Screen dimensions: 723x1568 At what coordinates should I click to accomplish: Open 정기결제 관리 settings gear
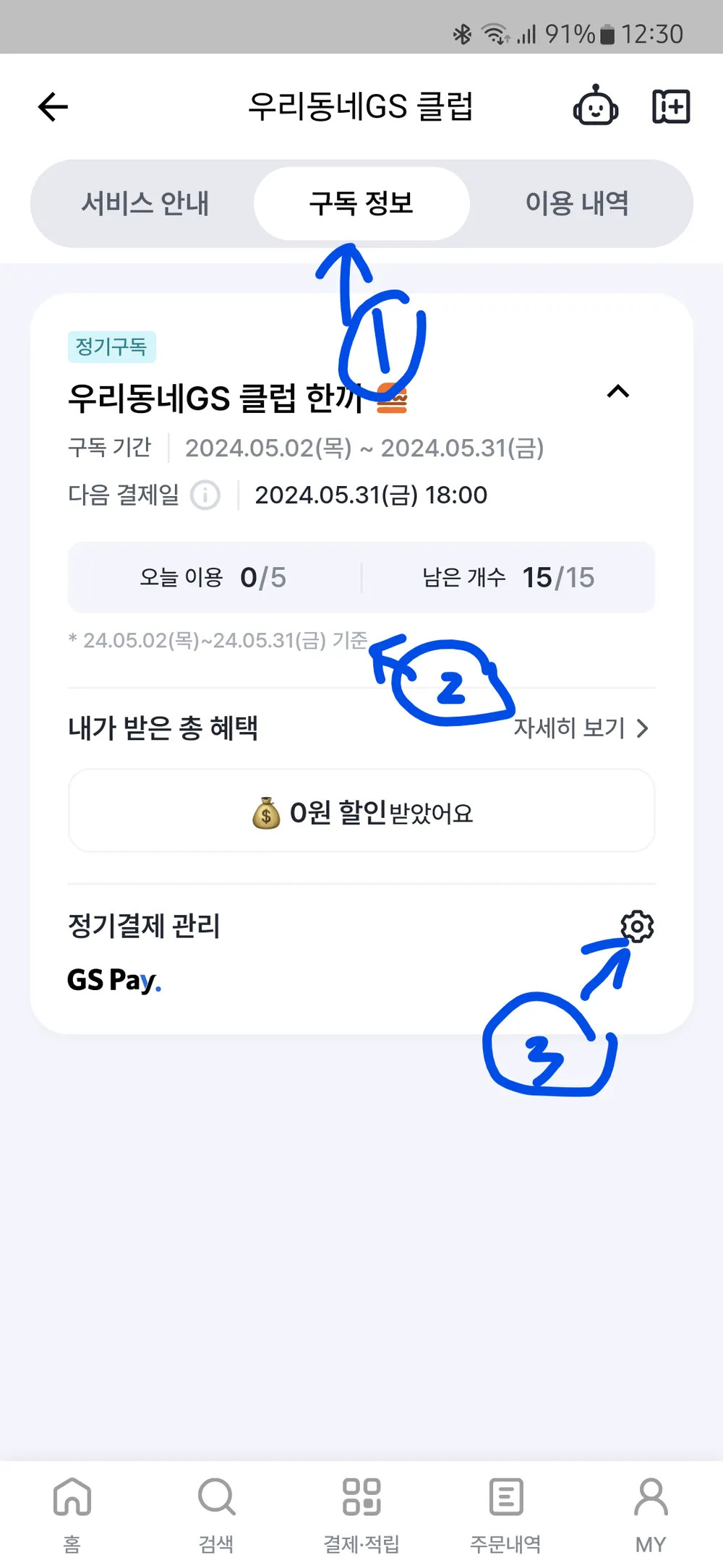637,926
